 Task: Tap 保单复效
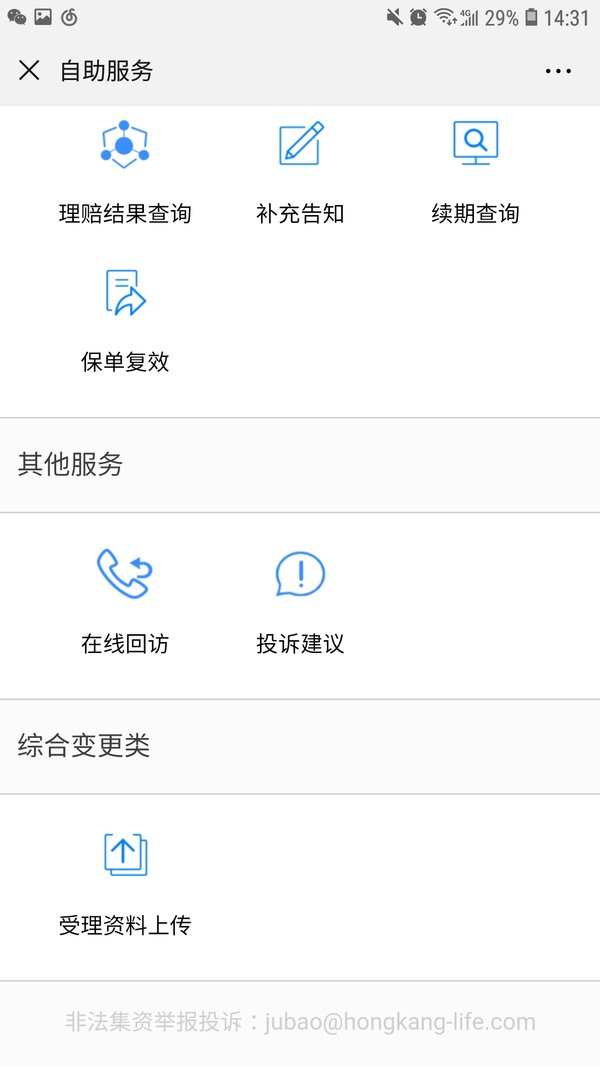(125, 321)
